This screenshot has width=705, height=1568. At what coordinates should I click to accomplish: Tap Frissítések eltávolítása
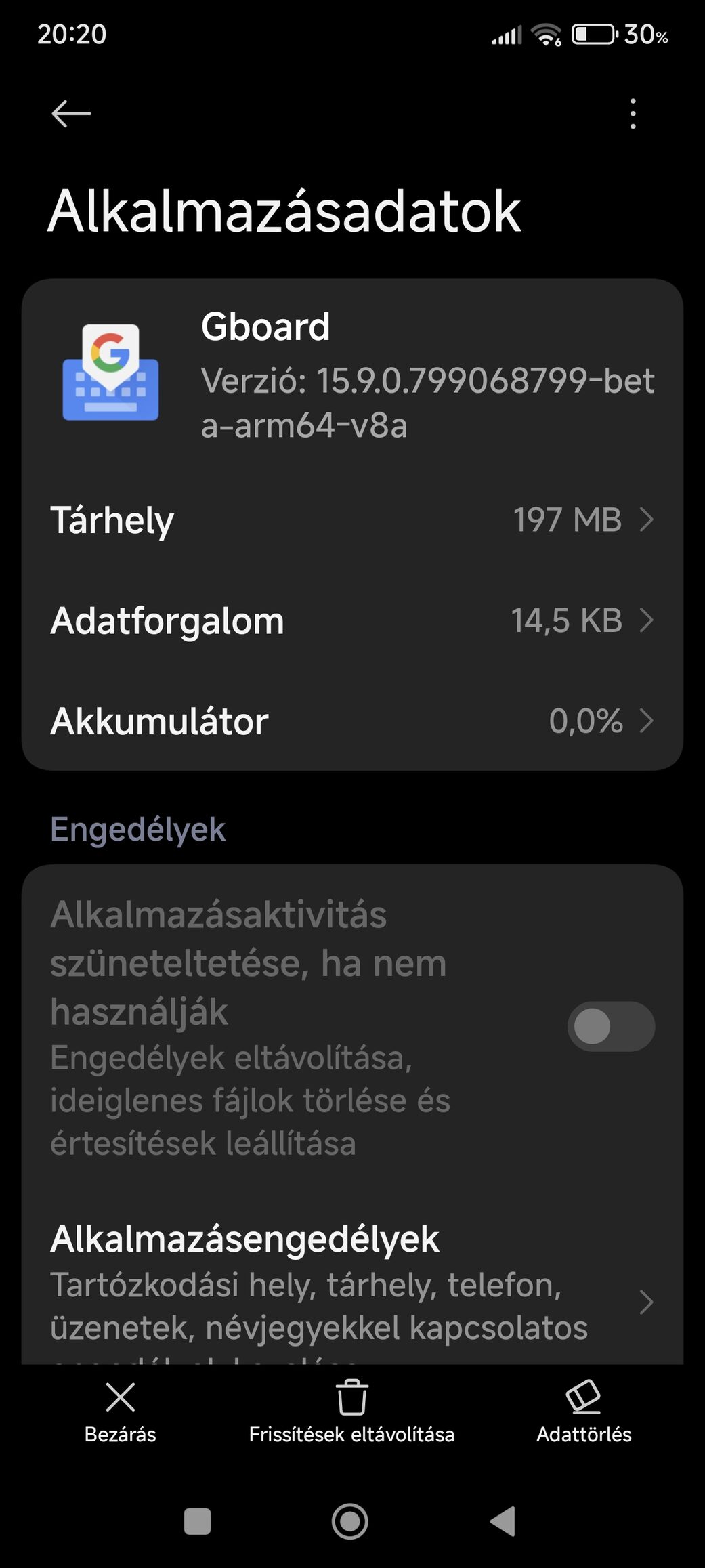point(351,1413)
